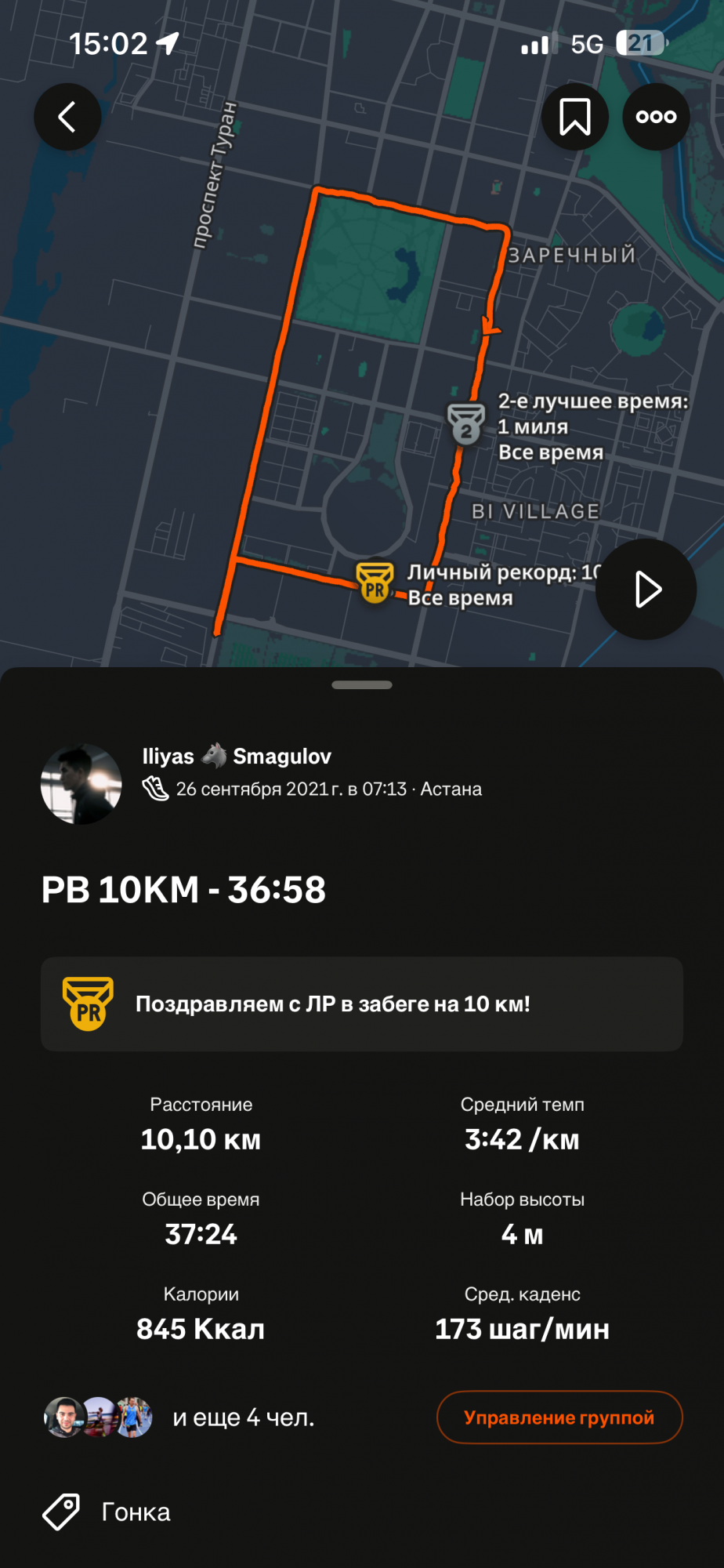
Task: Bookmark this activity
Action: point(574,117)
